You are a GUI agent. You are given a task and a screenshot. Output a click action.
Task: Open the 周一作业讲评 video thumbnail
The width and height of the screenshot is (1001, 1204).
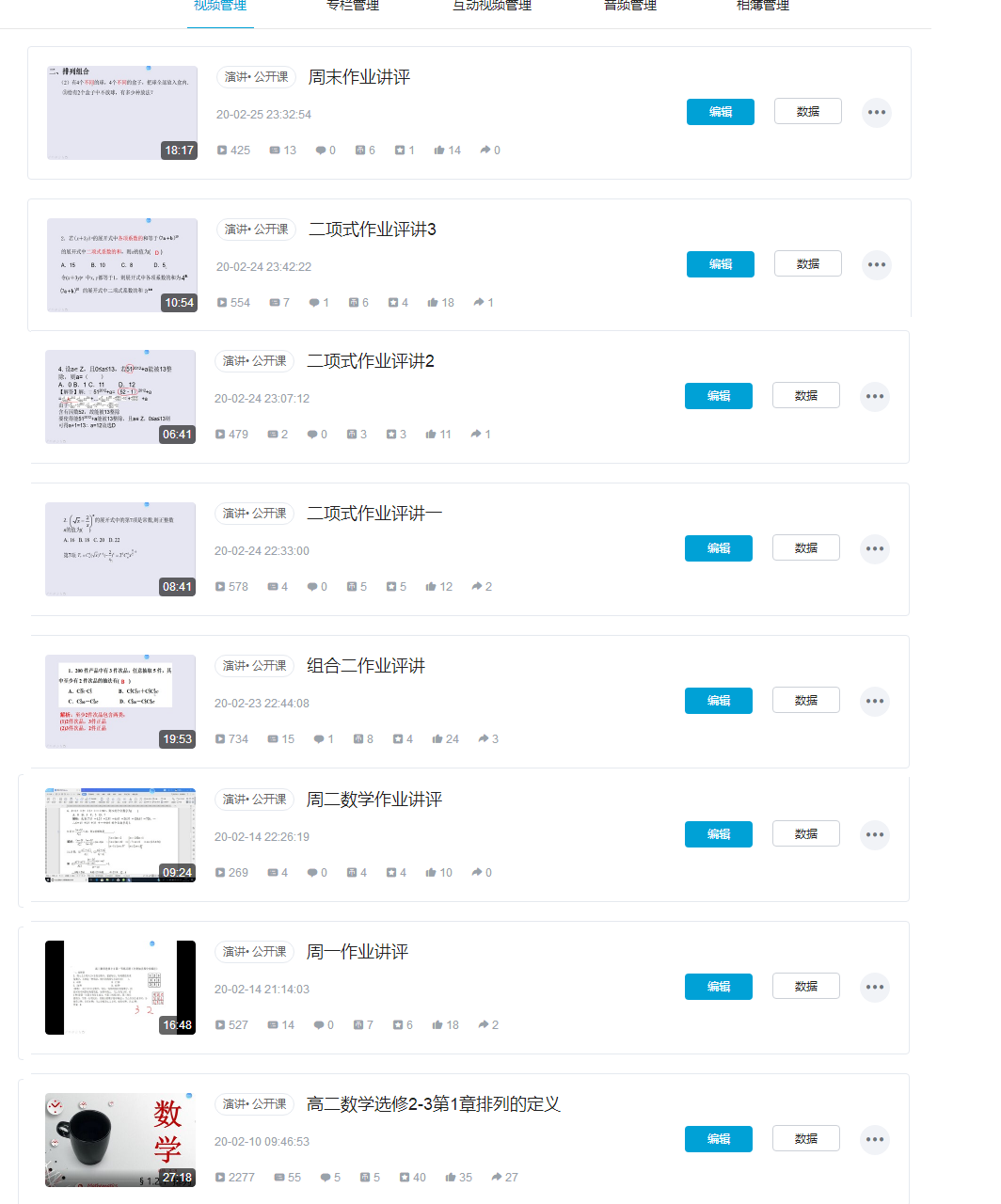tap(120, 987)
